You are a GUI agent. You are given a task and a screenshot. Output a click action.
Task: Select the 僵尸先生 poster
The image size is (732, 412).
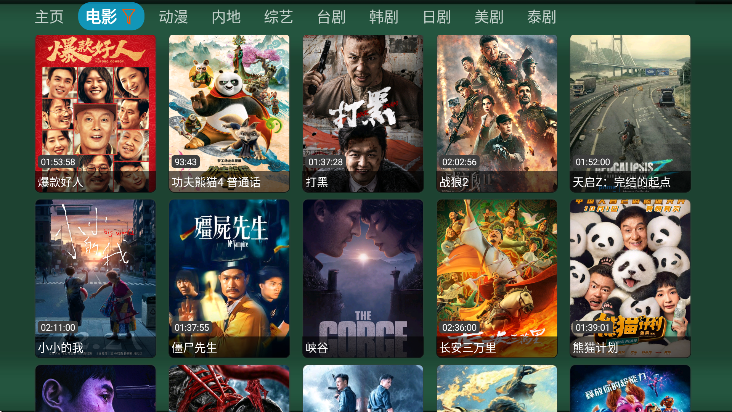tap(229, 278)
